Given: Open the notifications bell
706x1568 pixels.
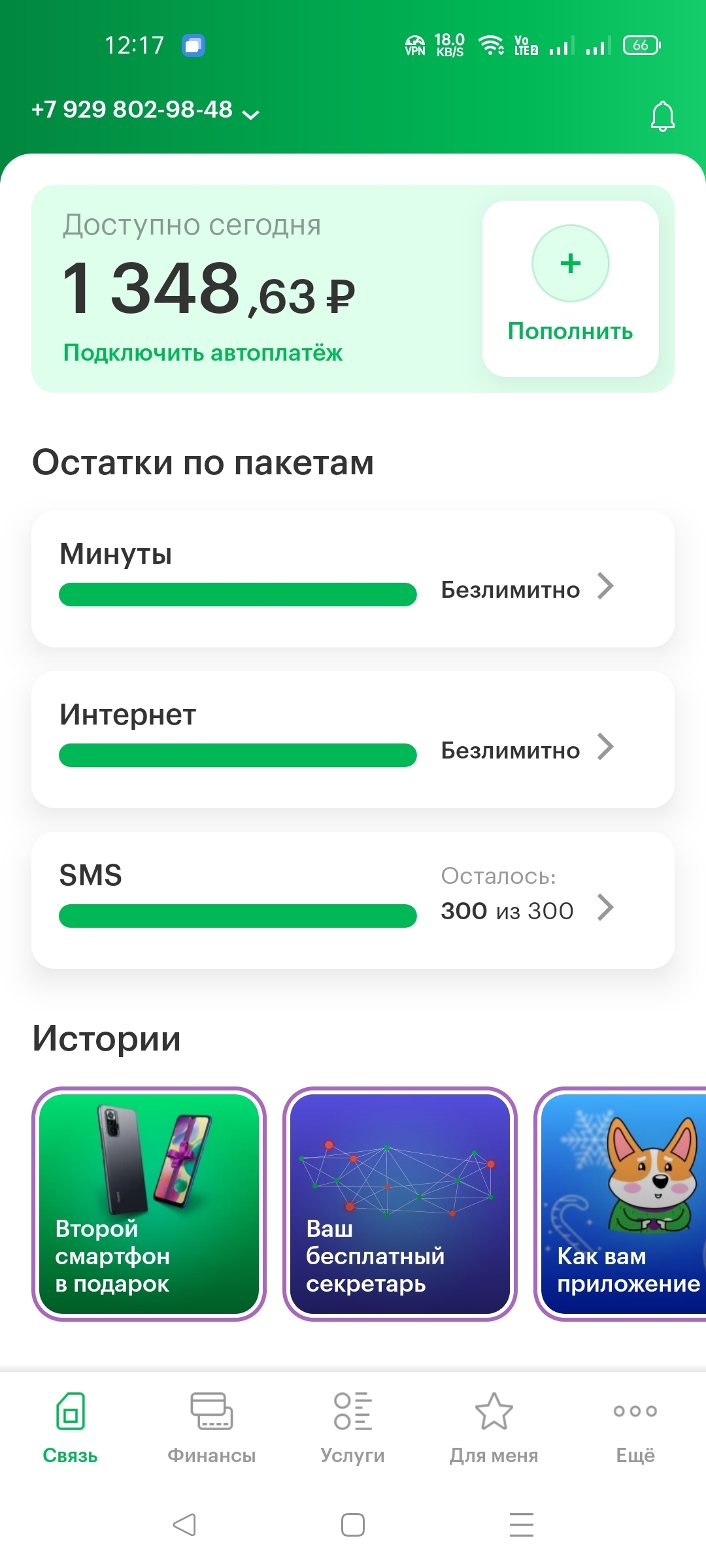Looking at the screenshot, I should 662,116.
